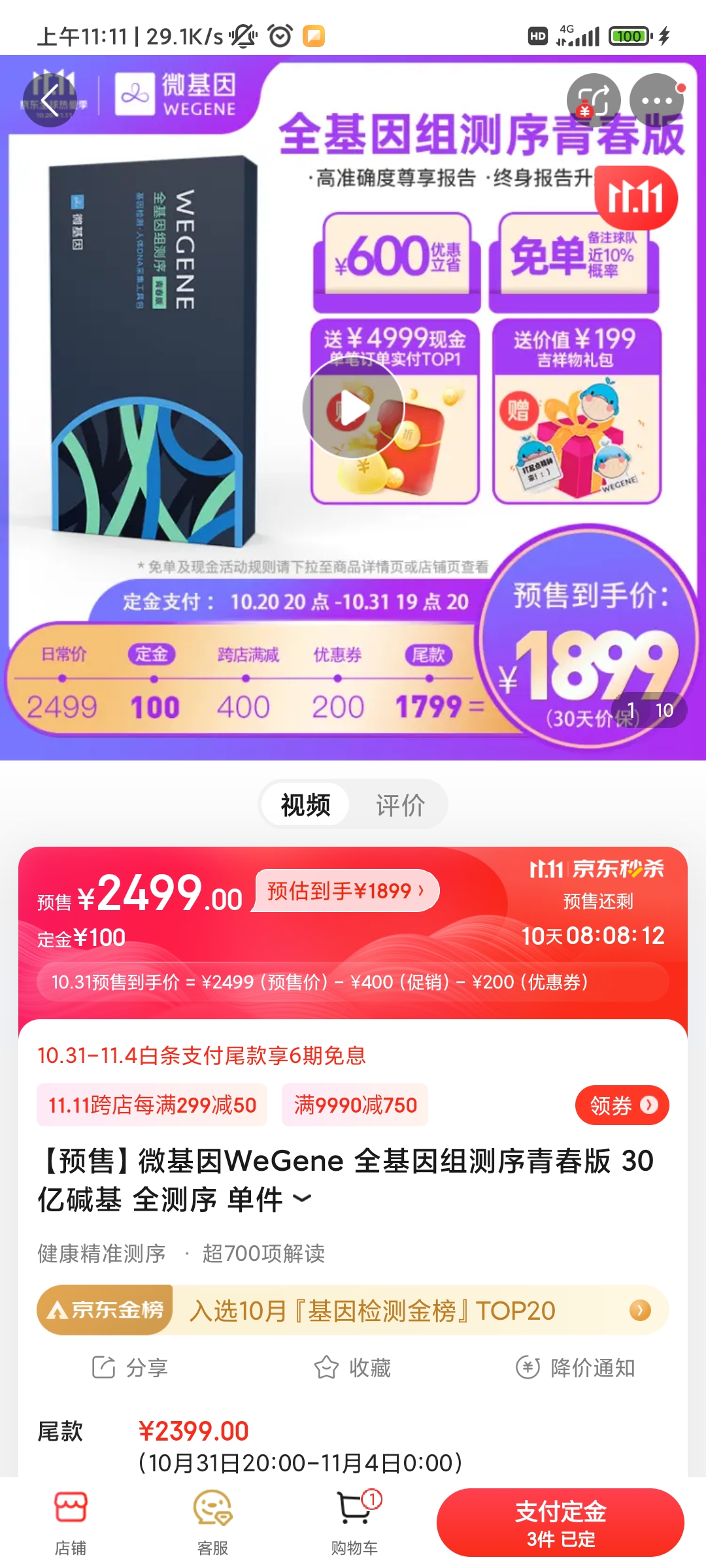This screenshot has width=706, height=1568.
Task: Play the product video
Action: tap(354, 408)
